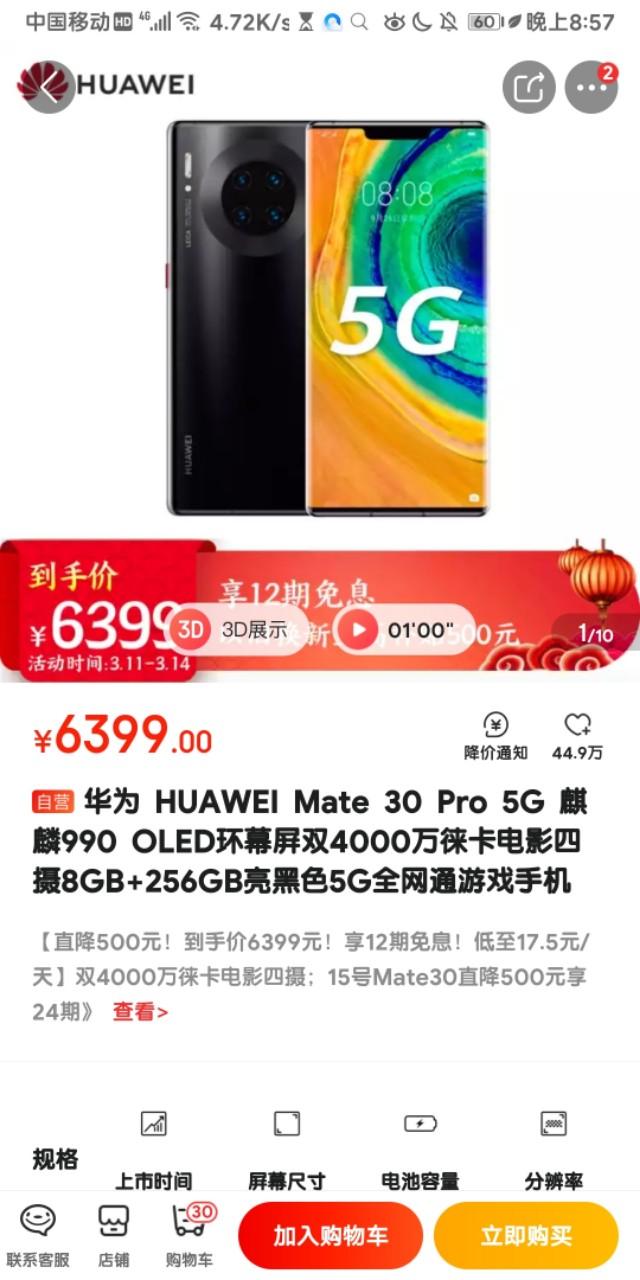The height and width of the screenshot is (1280, 640).
Task: Enable 降价通知 price drop alert
Action: [x=495, y=736]
